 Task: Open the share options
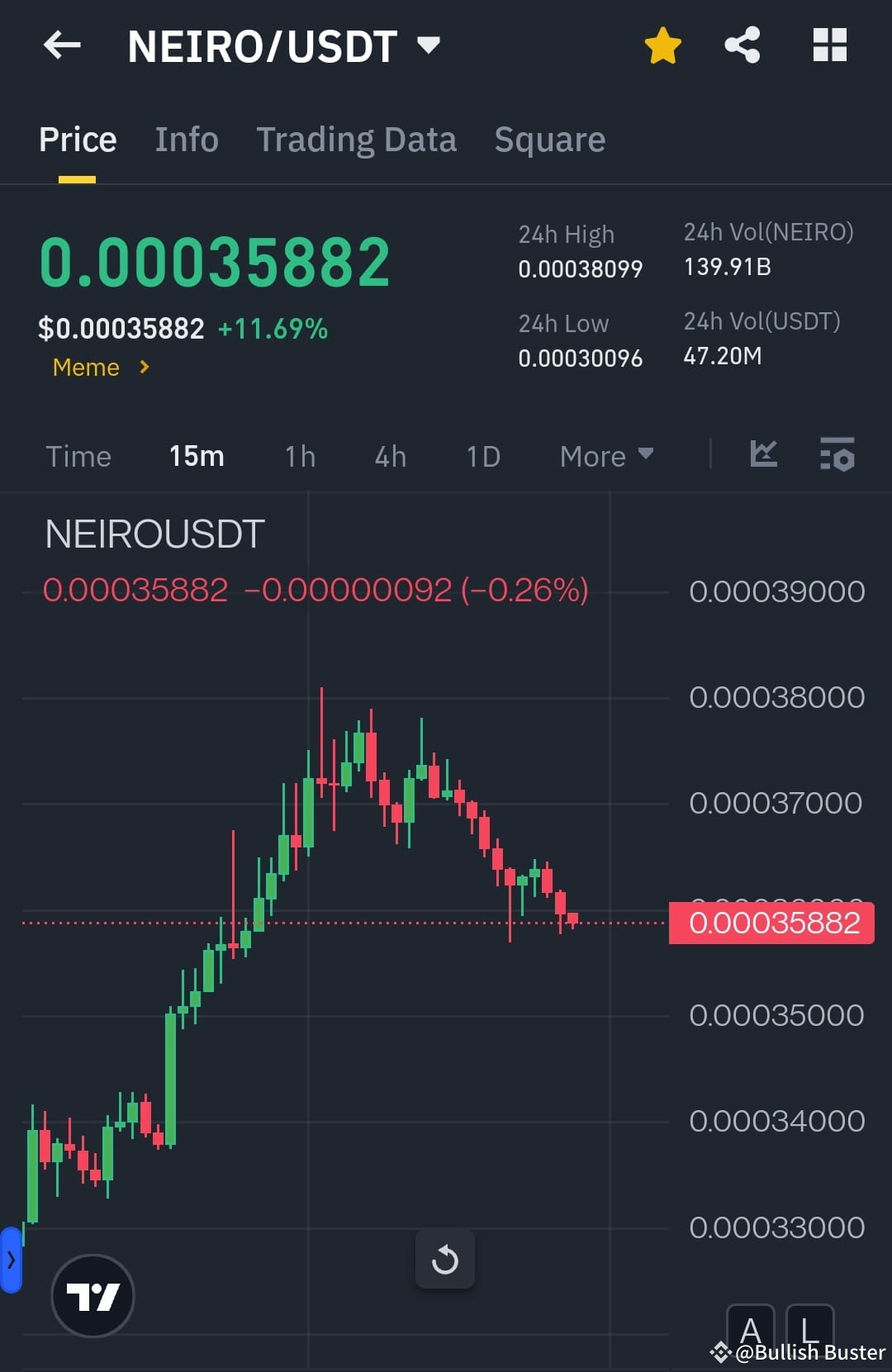743,45
